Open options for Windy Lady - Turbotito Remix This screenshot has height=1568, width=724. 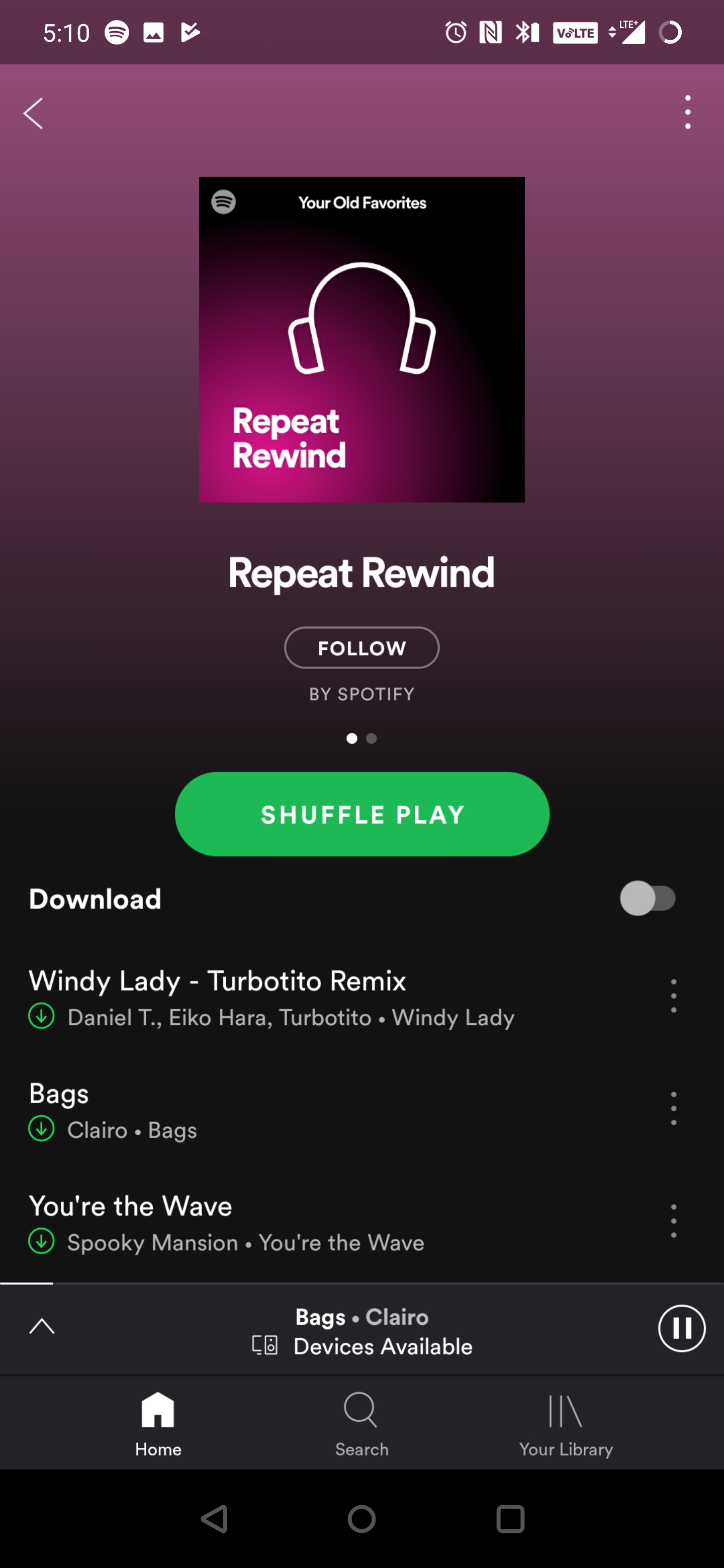673,996
